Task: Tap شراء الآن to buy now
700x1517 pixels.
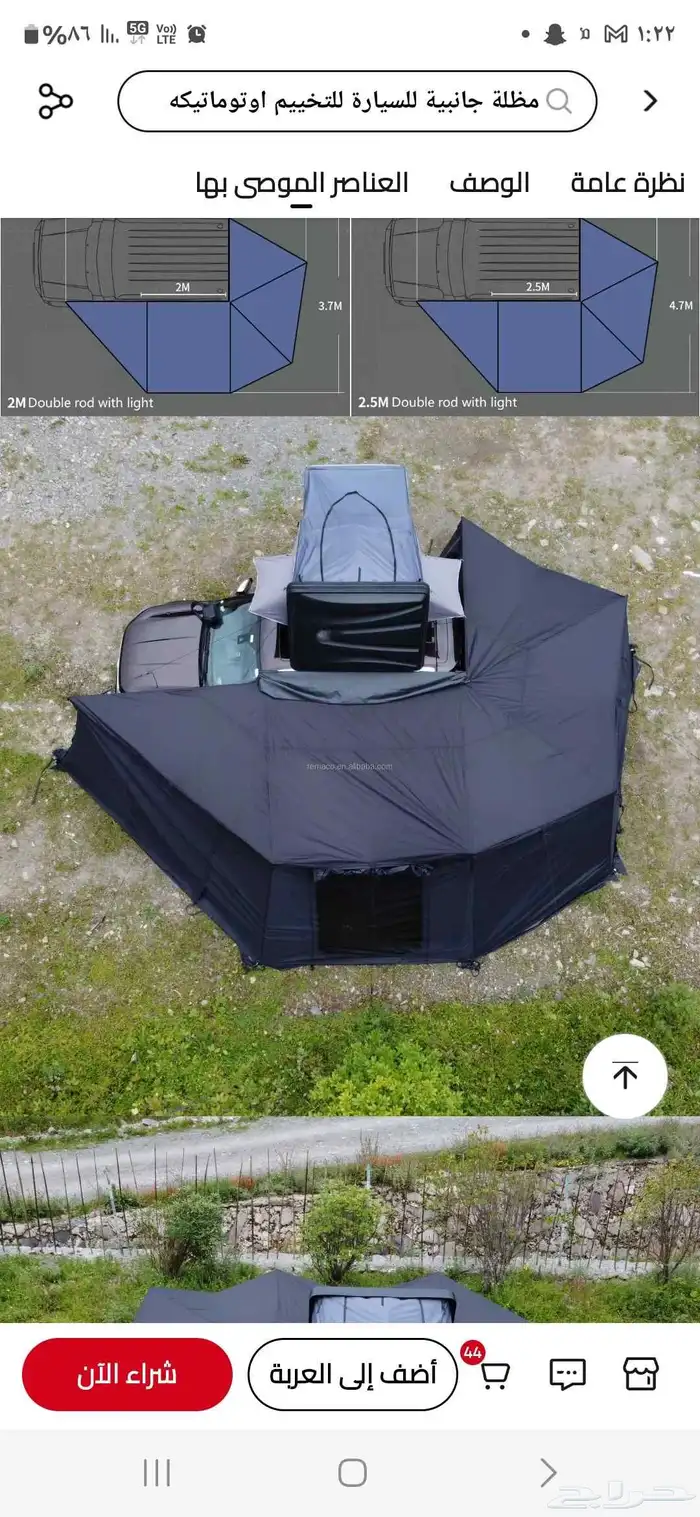Action: 127,1374
